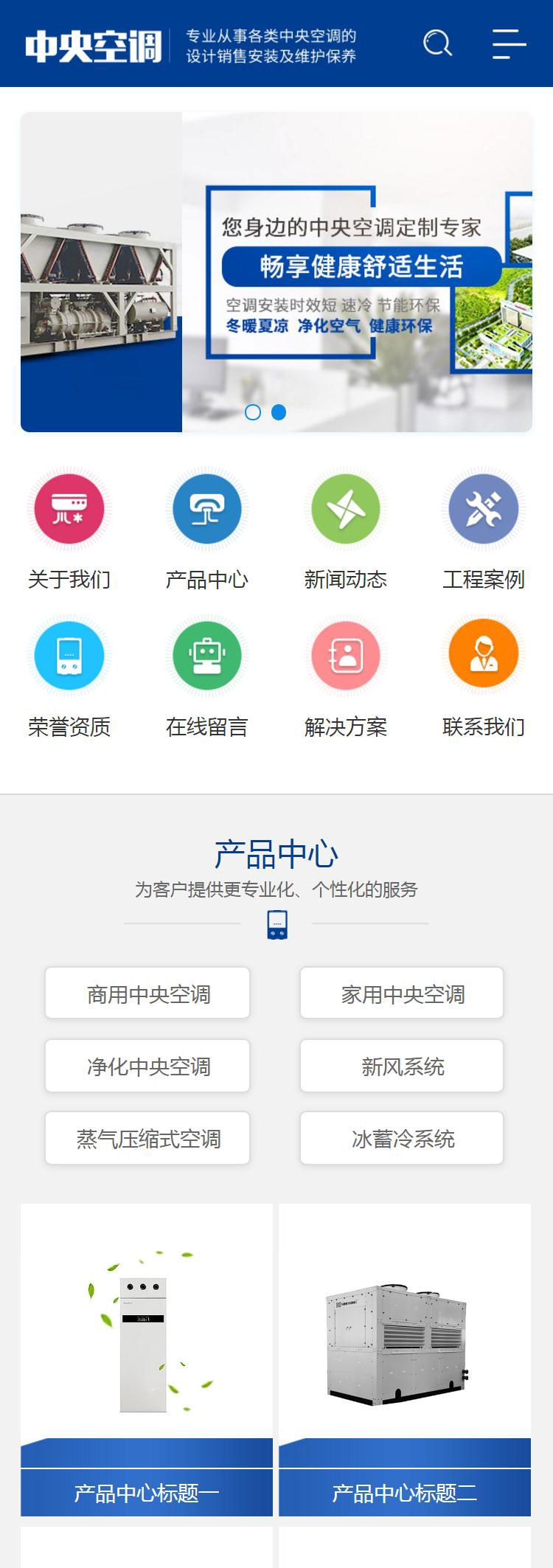
Task: Switch to first banner slide indicator
Action: 253,412
